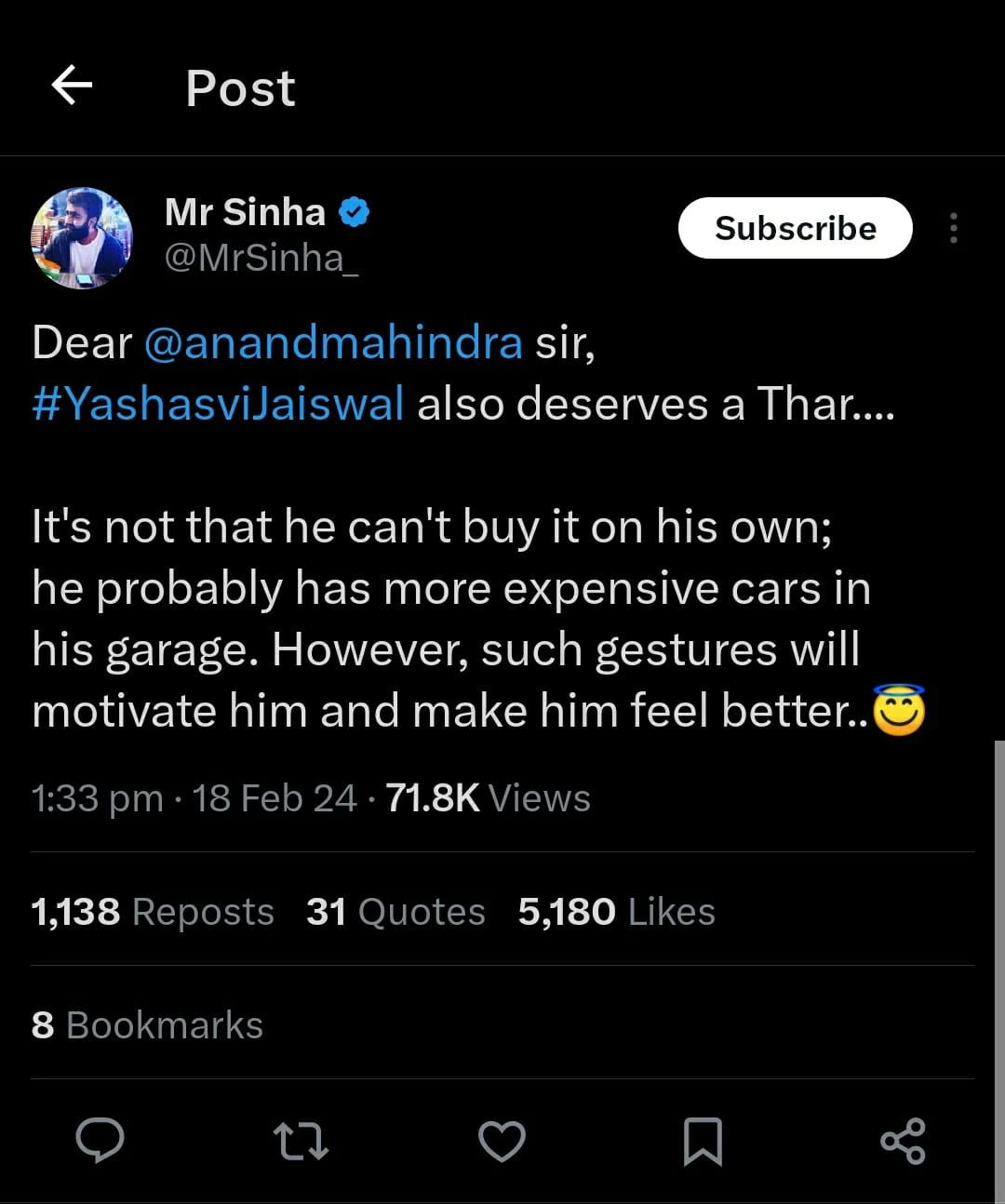This screenshot has width=1005, height=1204.
Task: Reply to this post
Action: click(x=100, y=1141)
